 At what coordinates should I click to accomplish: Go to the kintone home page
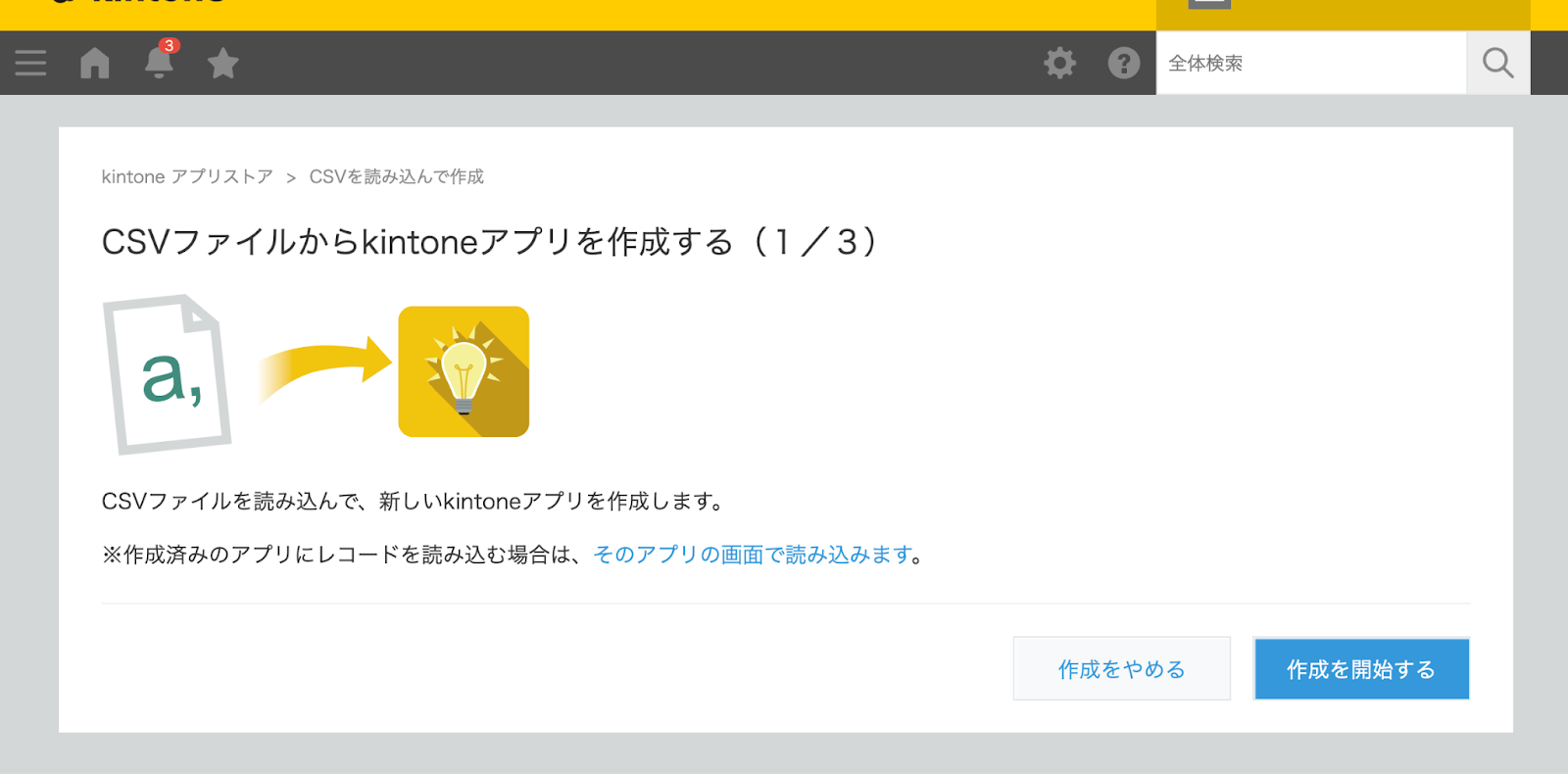click(95, 63)
